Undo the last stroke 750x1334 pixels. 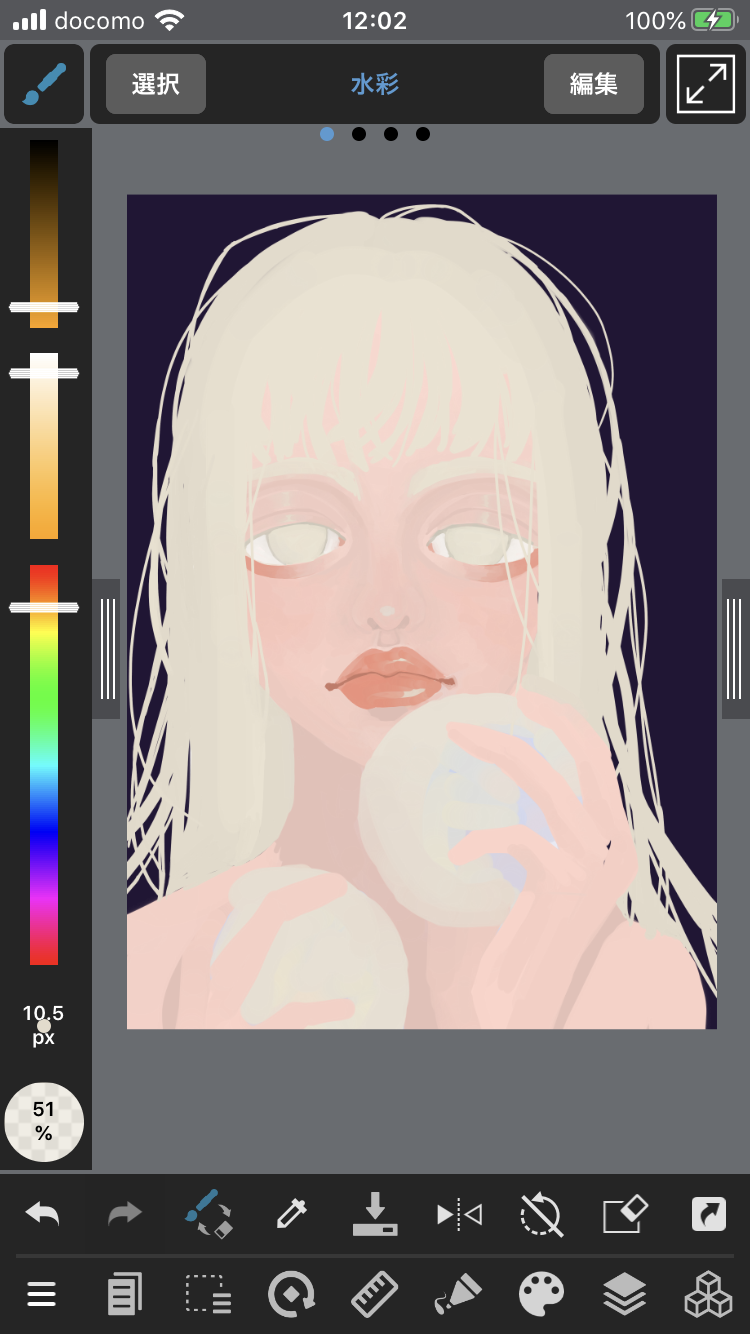tap(43, 1215)
